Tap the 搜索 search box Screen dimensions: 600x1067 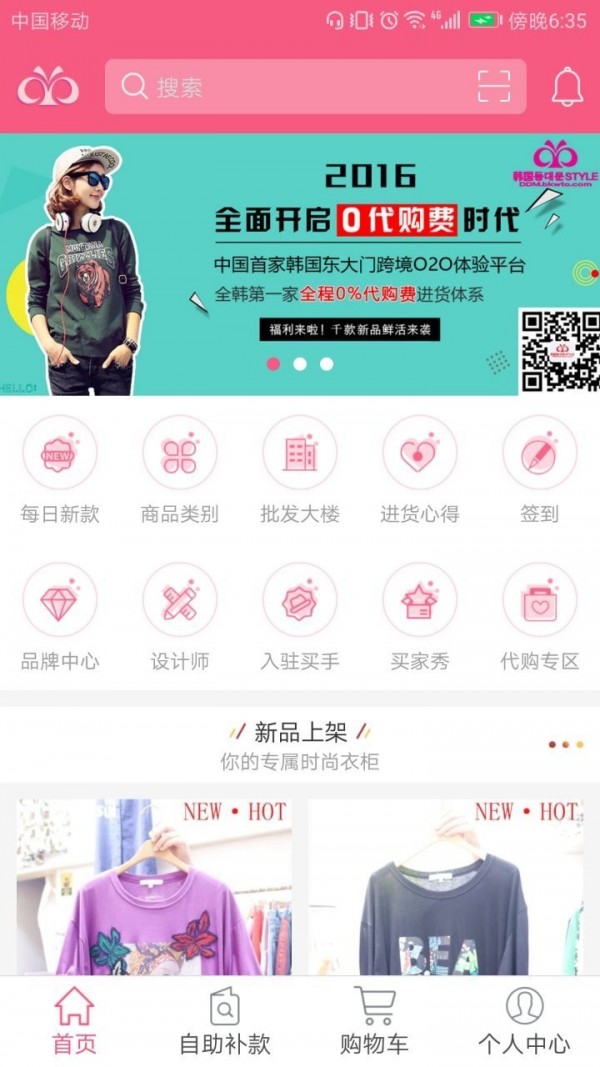(315, 86)
